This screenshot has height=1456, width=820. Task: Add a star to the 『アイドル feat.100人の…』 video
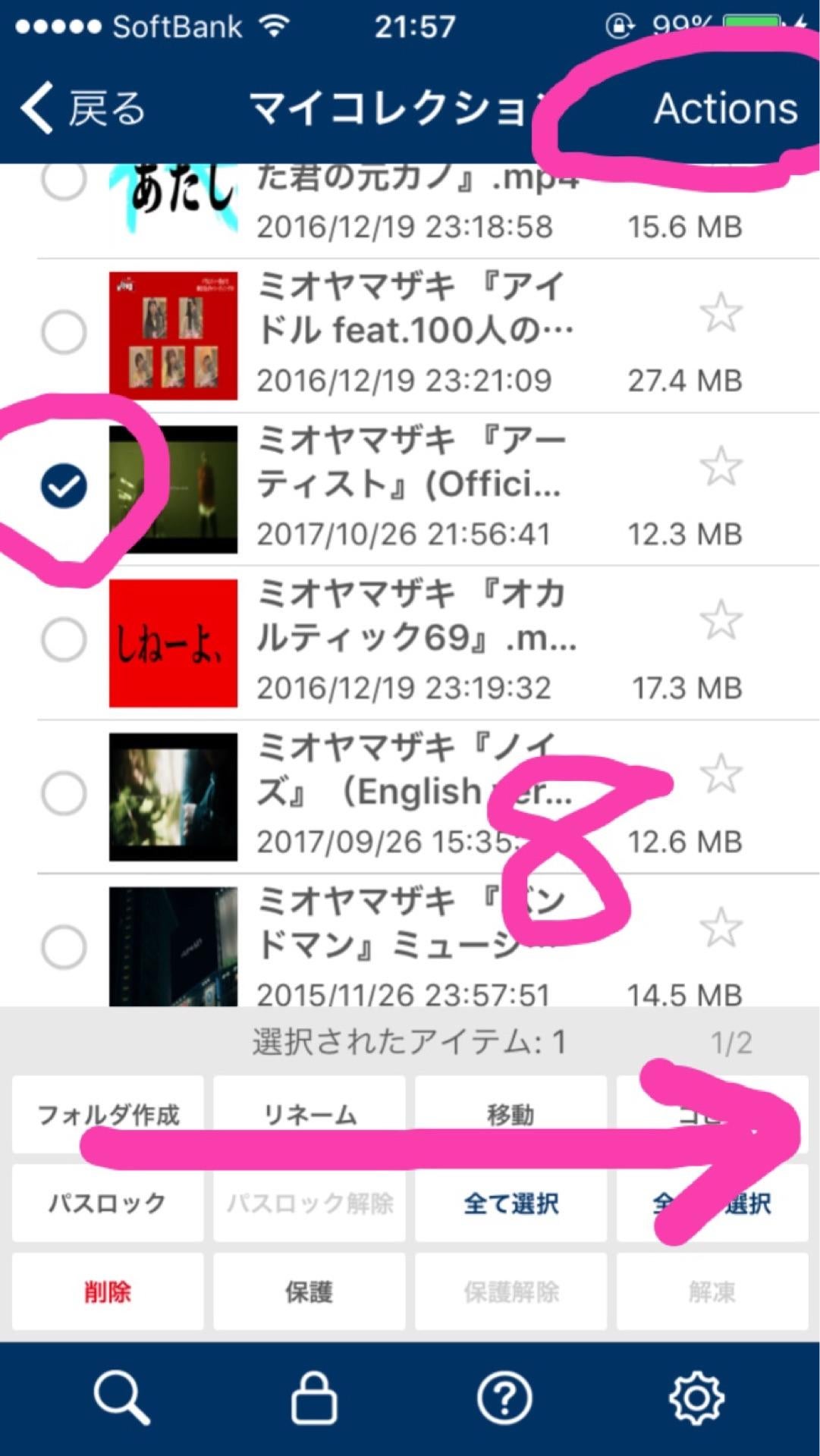(720, 312)
